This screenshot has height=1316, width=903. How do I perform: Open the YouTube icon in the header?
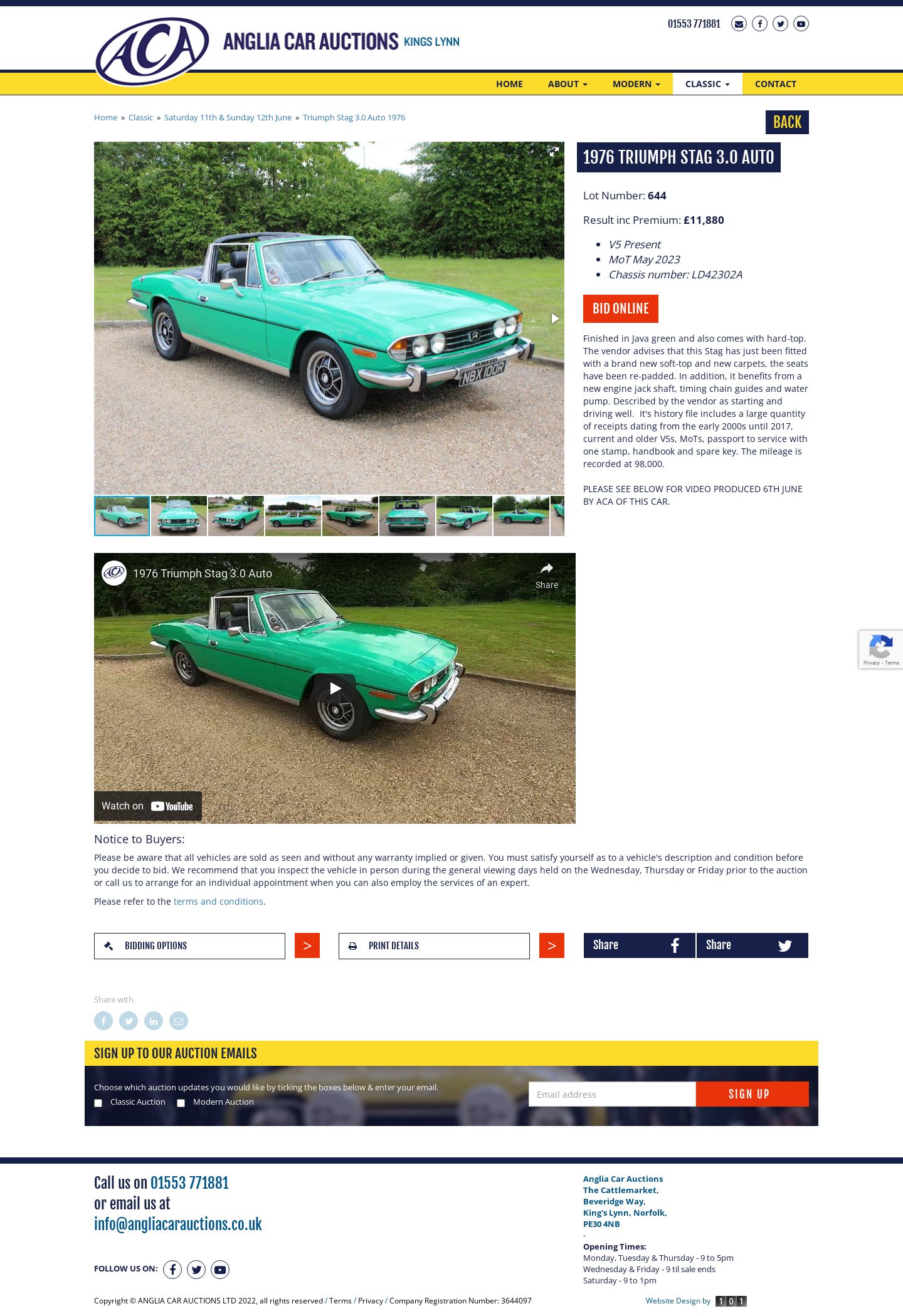[801, 24]
